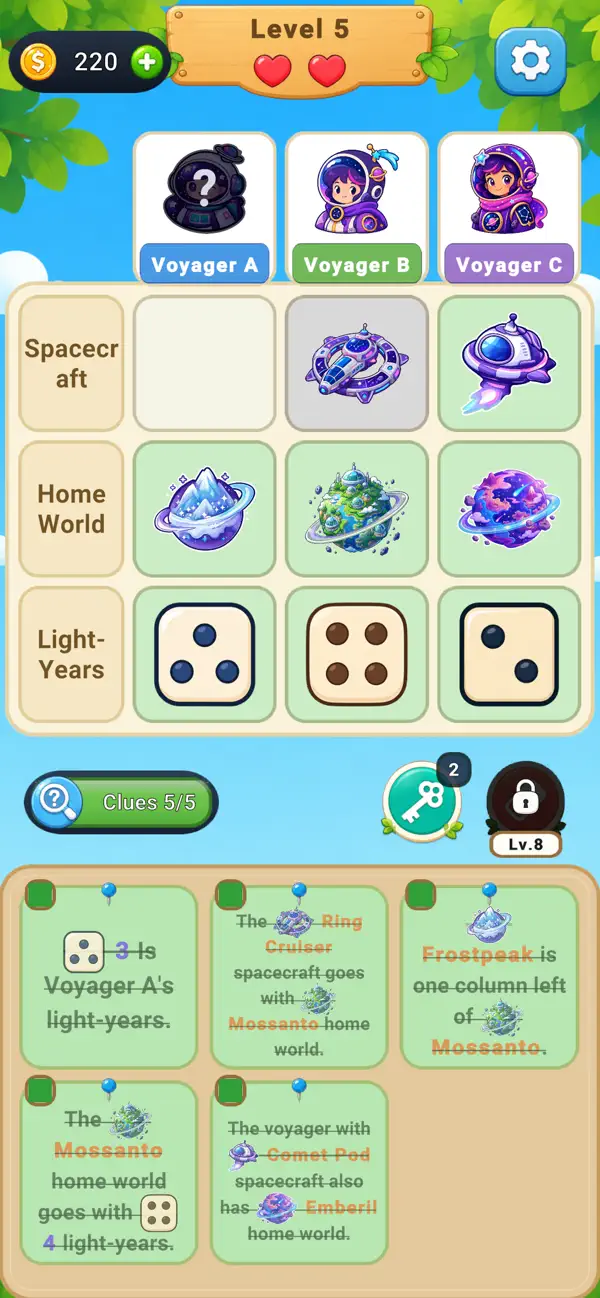600x1298 pixels.
Task: Toggle the Ring Cruiser spacecraft clue card
Action: click(299, 976)
